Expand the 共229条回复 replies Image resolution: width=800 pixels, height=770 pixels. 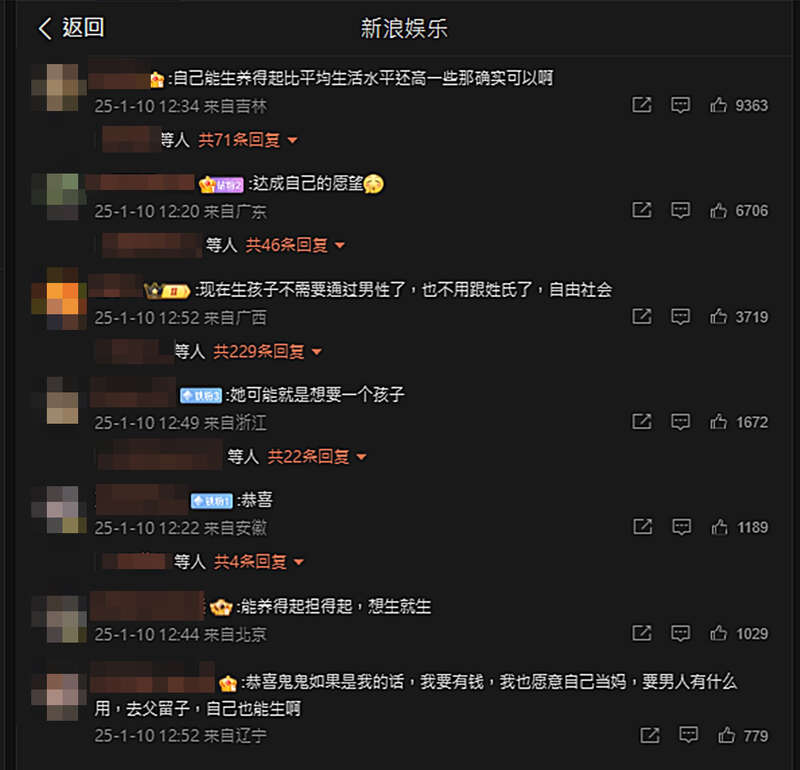[x=273, y=352]
